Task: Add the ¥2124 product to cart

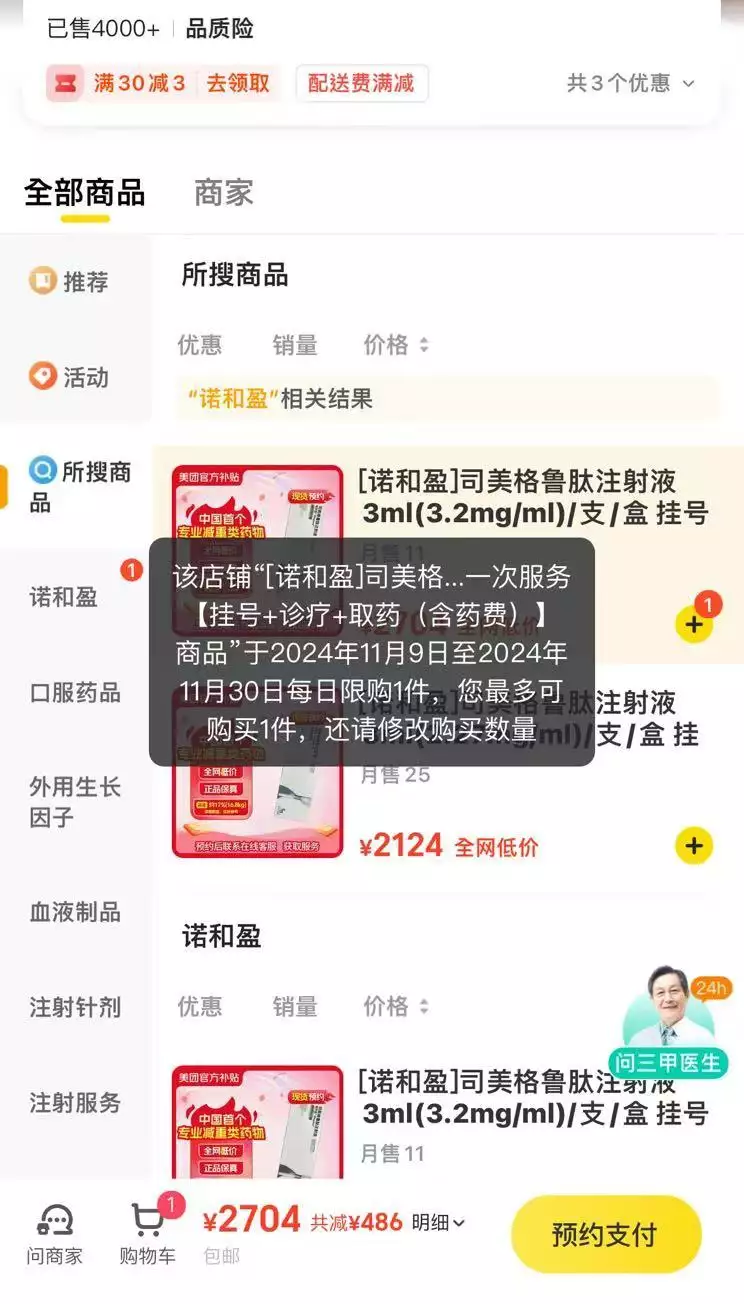Action: point(694,846)
